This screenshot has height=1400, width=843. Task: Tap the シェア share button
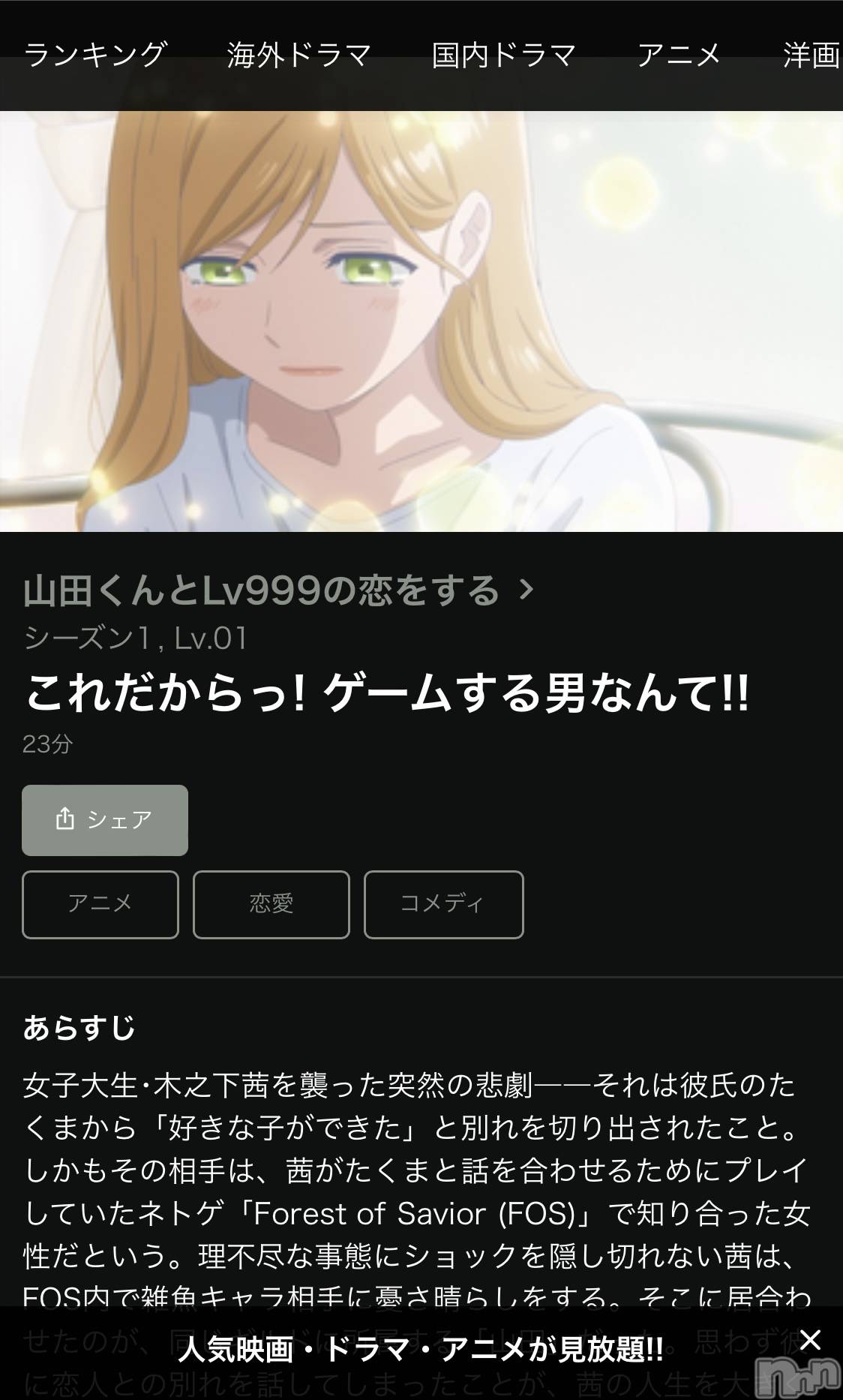point(105,820)
